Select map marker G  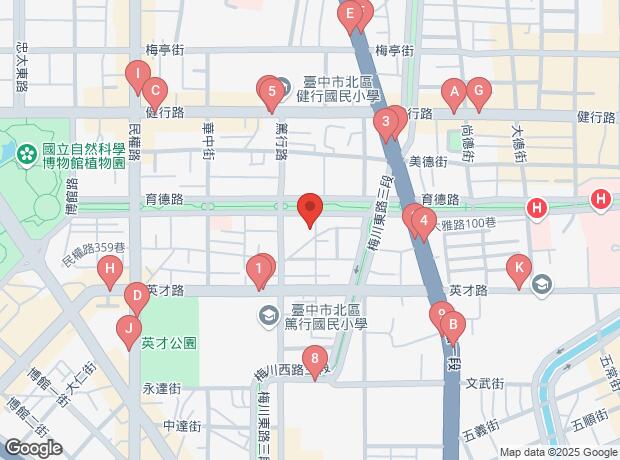coord(478,95)
